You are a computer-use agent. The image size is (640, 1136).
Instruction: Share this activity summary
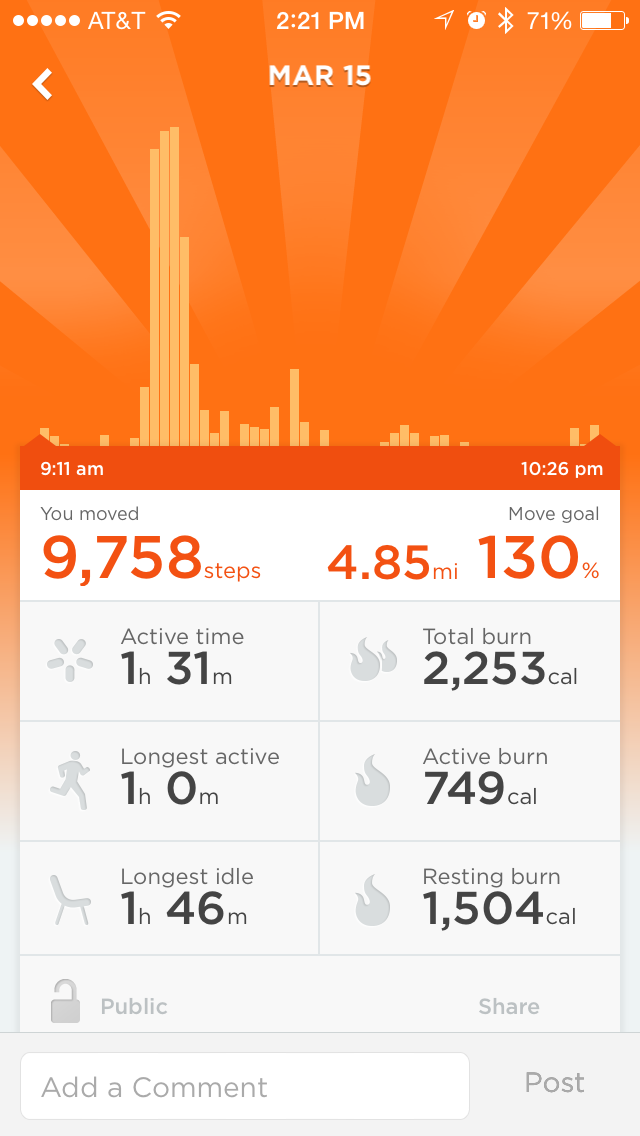point(508,1006)
